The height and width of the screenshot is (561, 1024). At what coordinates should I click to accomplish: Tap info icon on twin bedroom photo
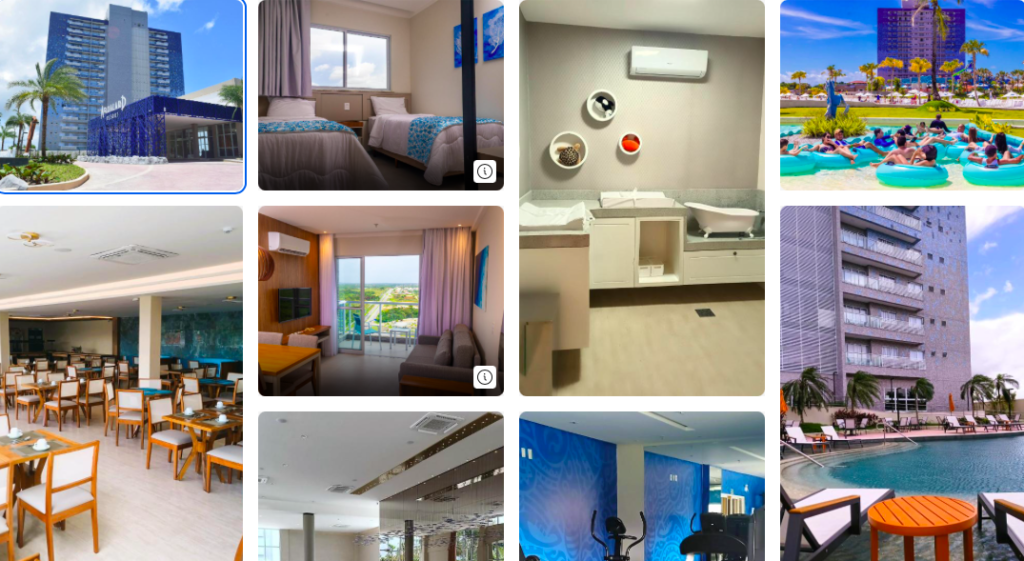pos(485,171)
